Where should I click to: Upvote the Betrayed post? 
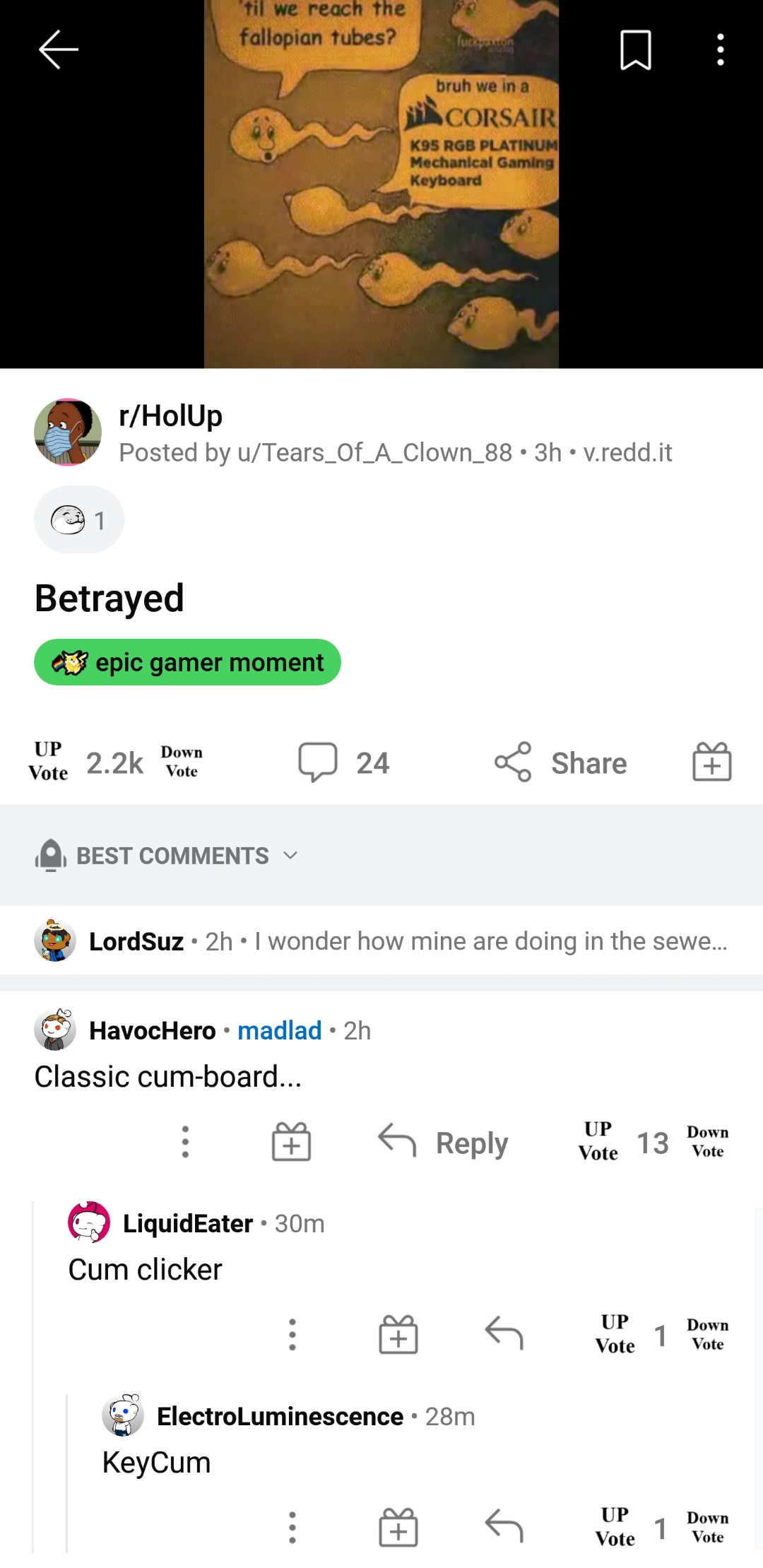click(47, 762)
